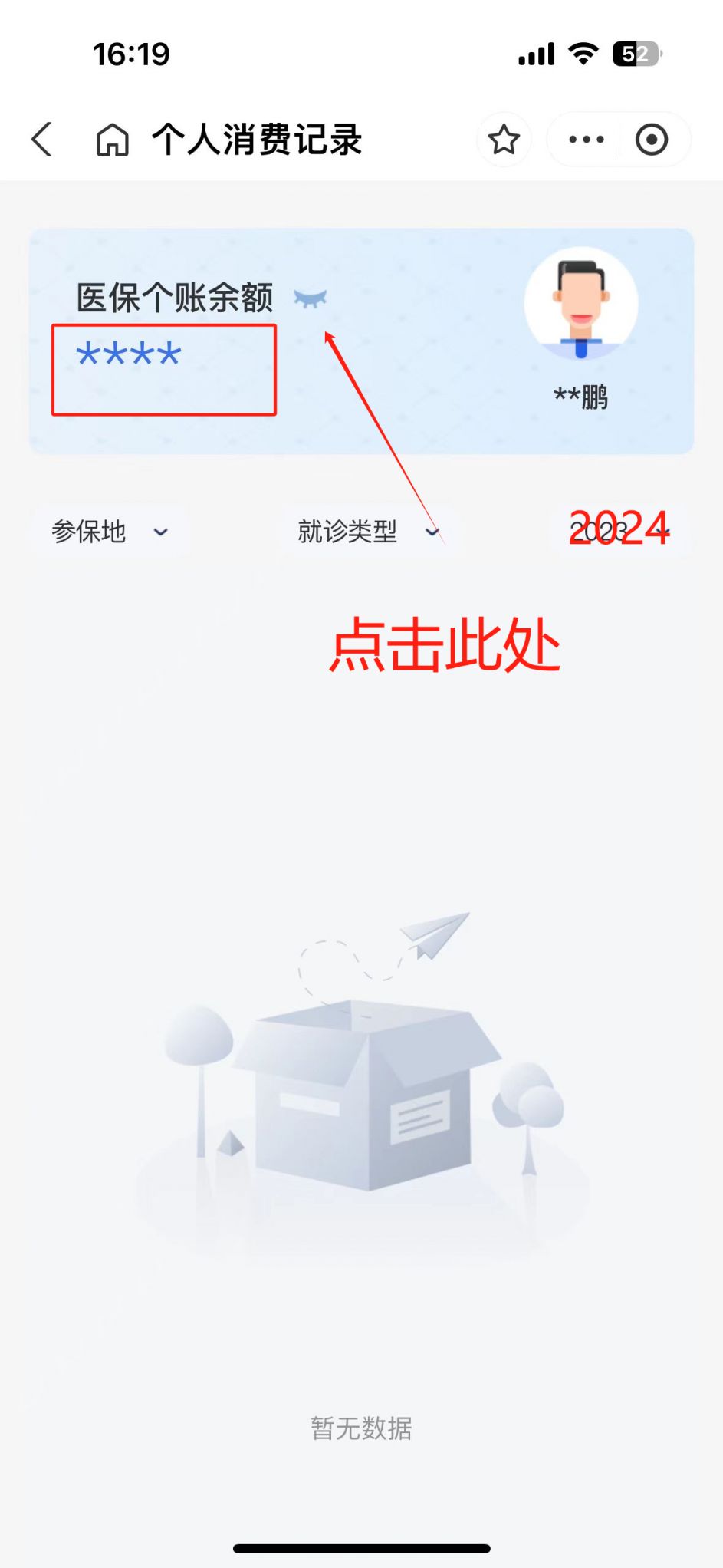Return to the mini program home
723x1568 pixels.
click(x=112, y=140)
